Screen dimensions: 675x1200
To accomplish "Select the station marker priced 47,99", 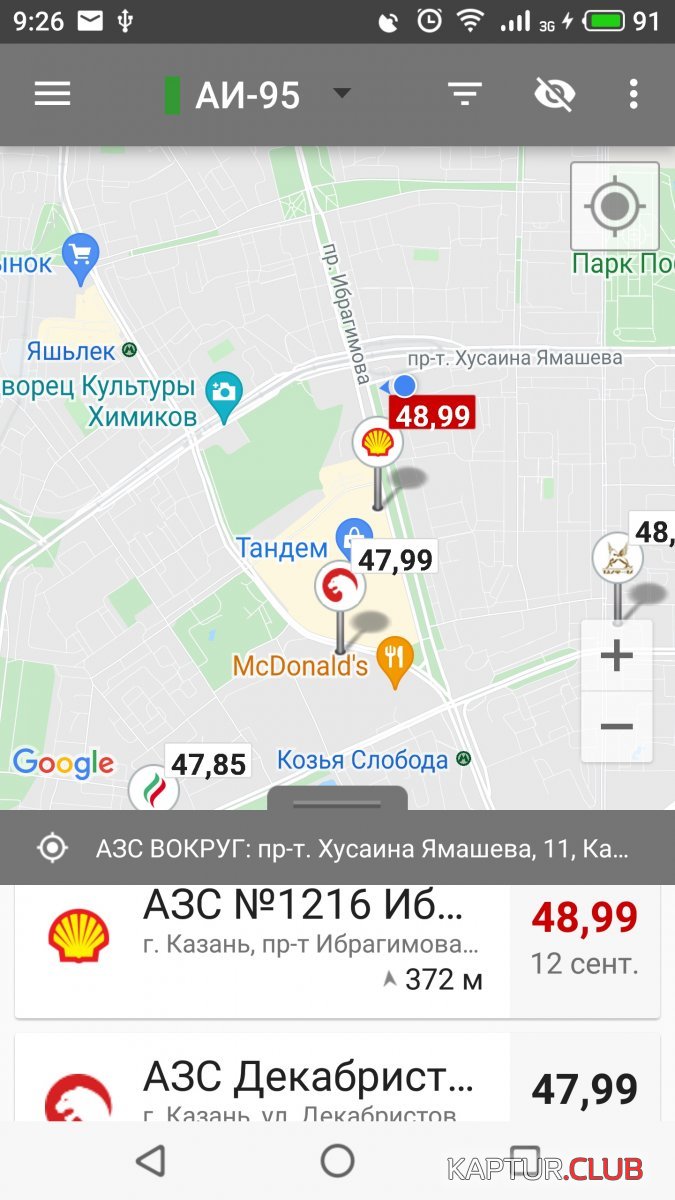I will tap(340, 587).
